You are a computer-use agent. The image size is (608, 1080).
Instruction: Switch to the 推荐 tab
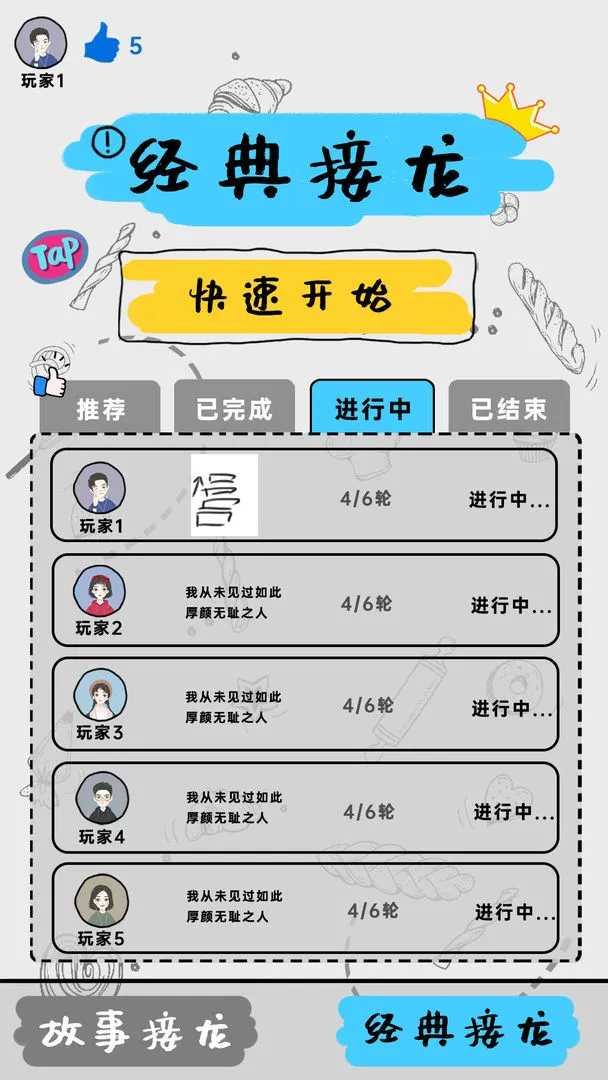(100, 408)
